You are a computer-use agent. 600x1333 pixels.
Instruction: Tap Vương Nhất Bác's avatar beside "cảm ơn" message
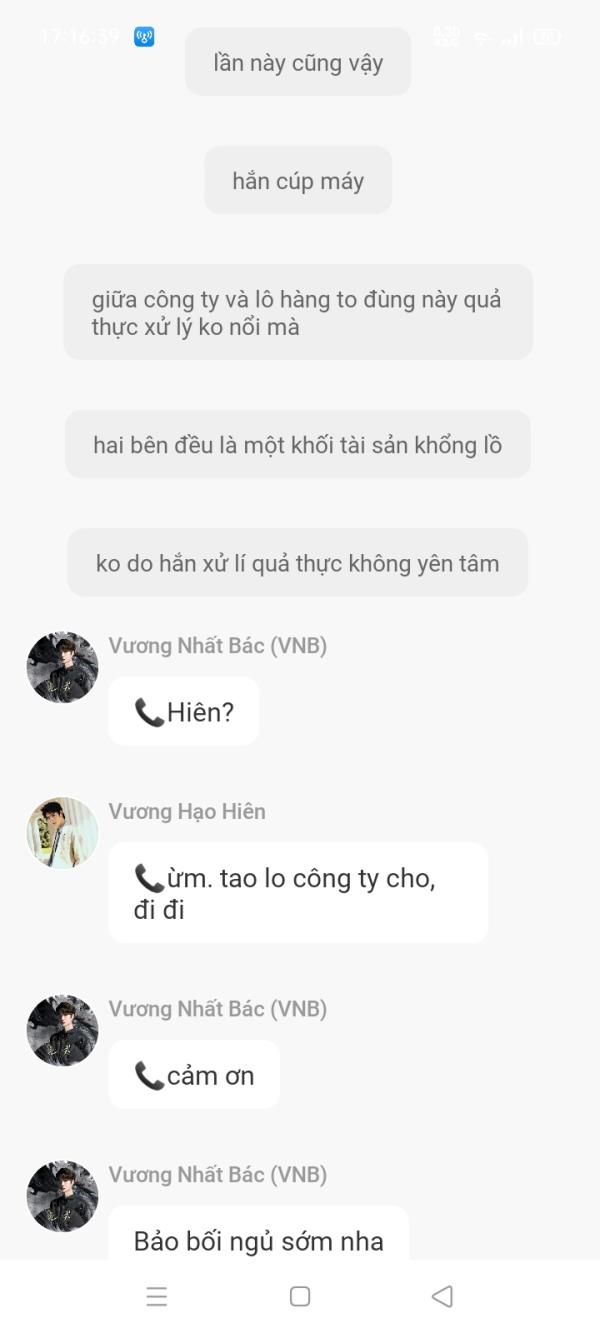point(62,1030)
